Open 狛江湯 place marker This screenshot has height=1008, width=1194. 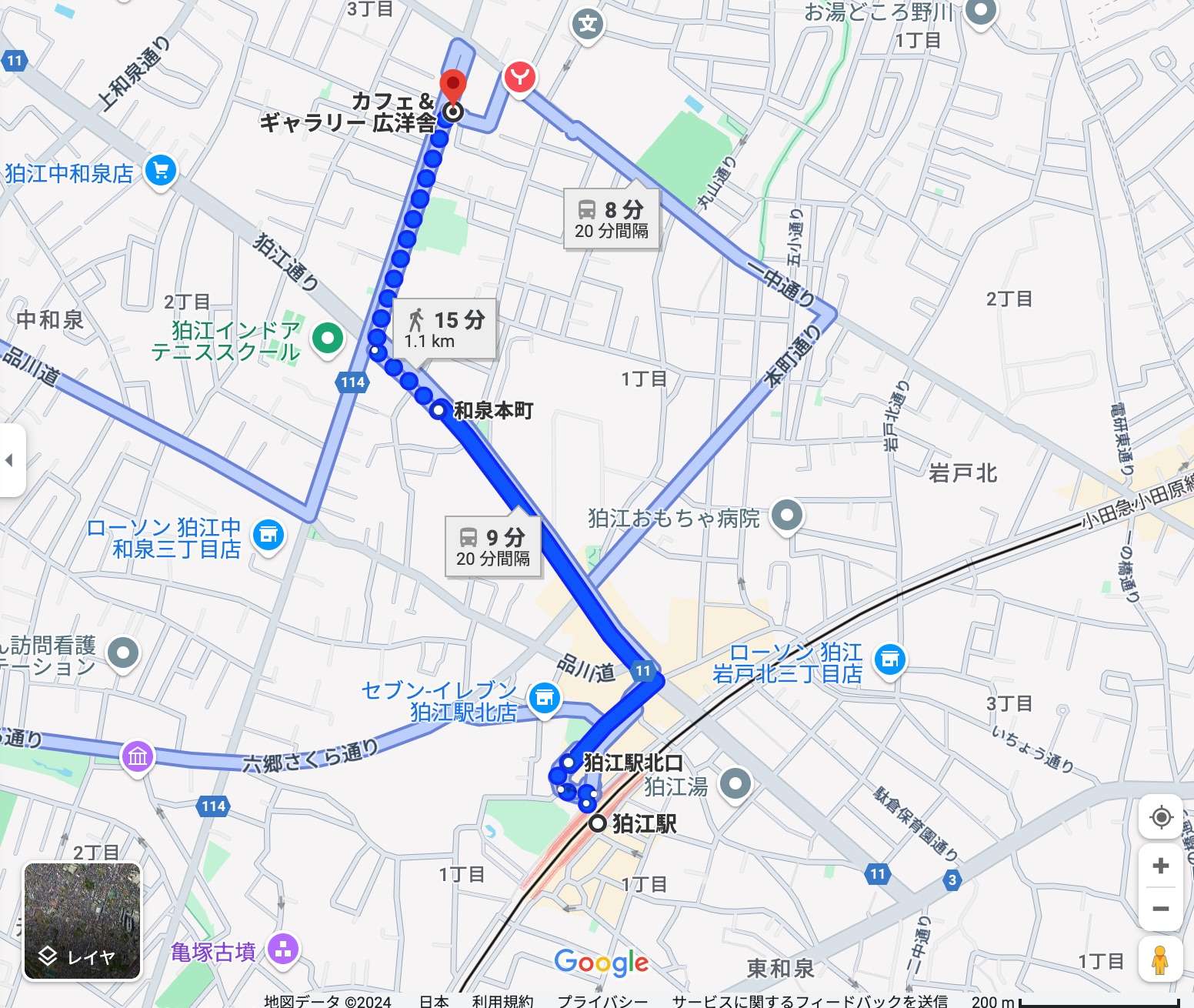[x=735, y=784]
